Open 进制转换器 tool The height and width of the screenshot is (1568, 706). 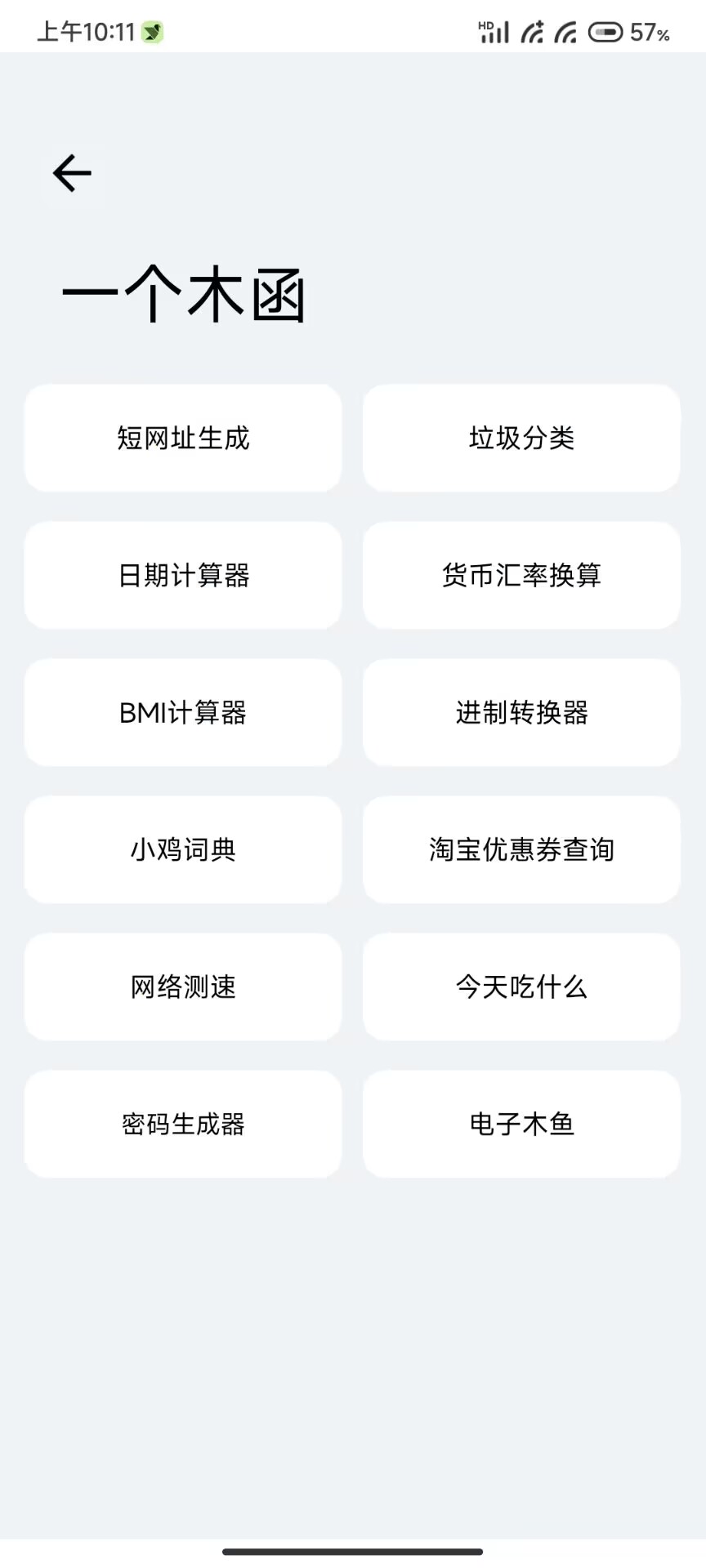[521, 713]
